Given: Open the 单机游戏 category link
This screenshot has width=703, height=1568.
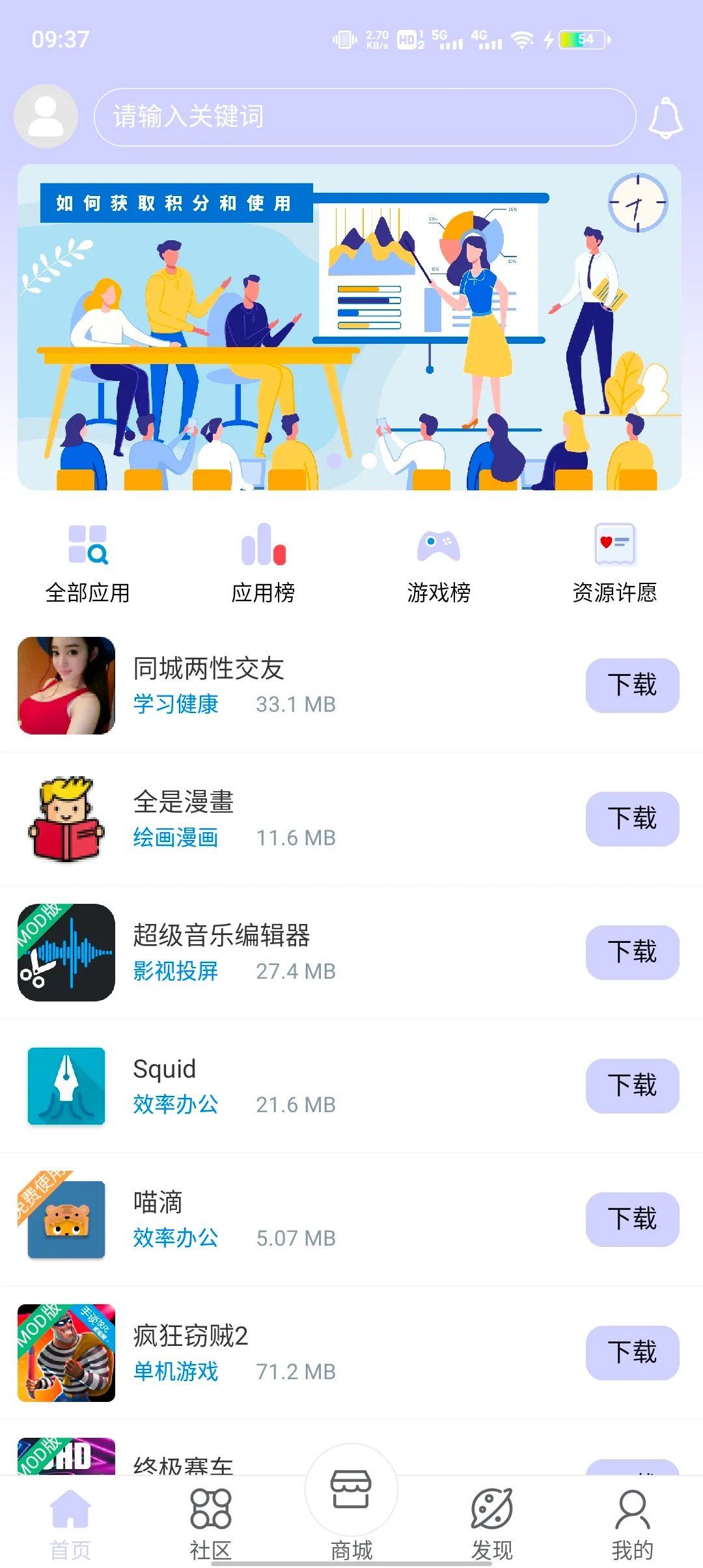Looking at the screenshot, I should point(176,1371).
